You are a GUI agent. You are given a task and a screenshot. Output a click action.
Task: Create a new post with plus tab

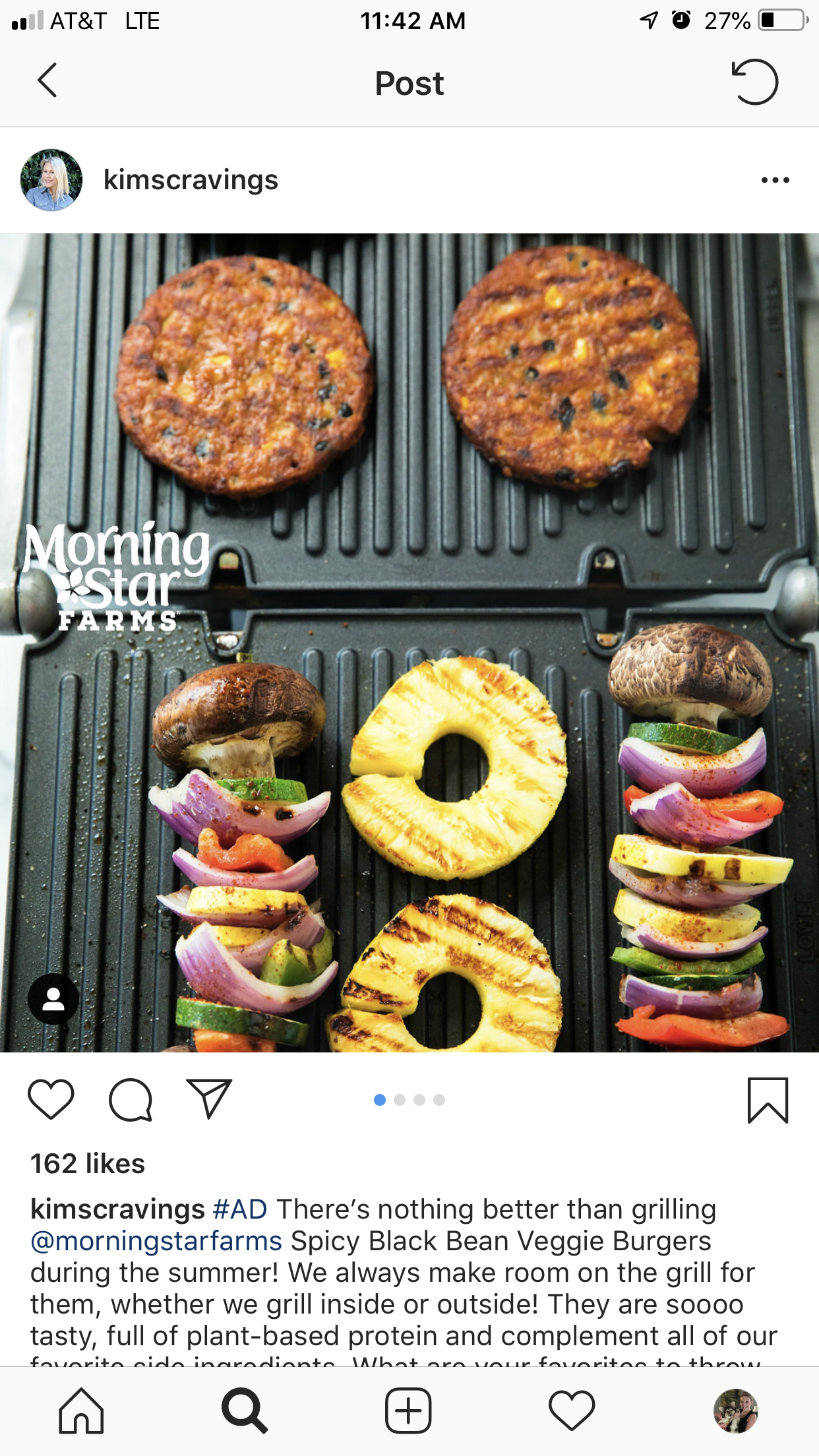pyautogui.click(x=408, y=1411)
